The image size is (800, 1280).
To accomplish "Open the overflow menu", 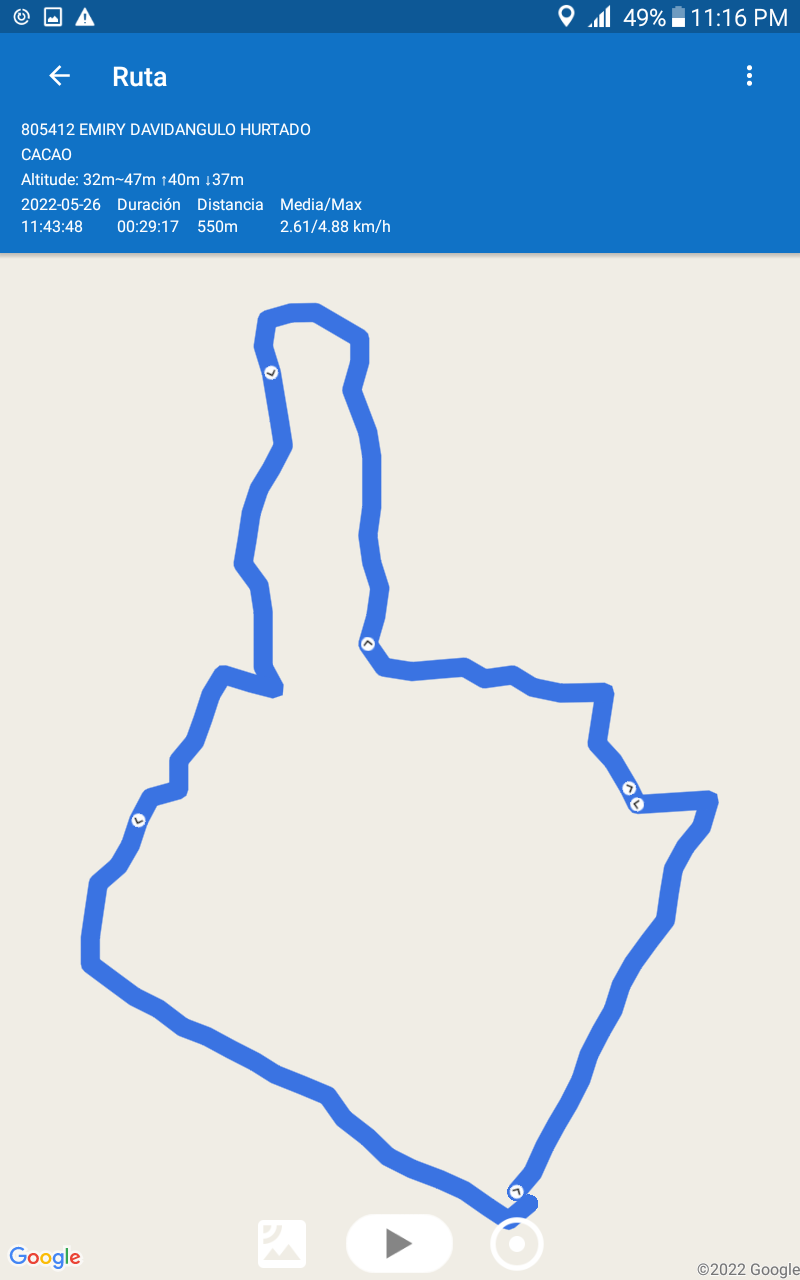I will coord(749,76).
